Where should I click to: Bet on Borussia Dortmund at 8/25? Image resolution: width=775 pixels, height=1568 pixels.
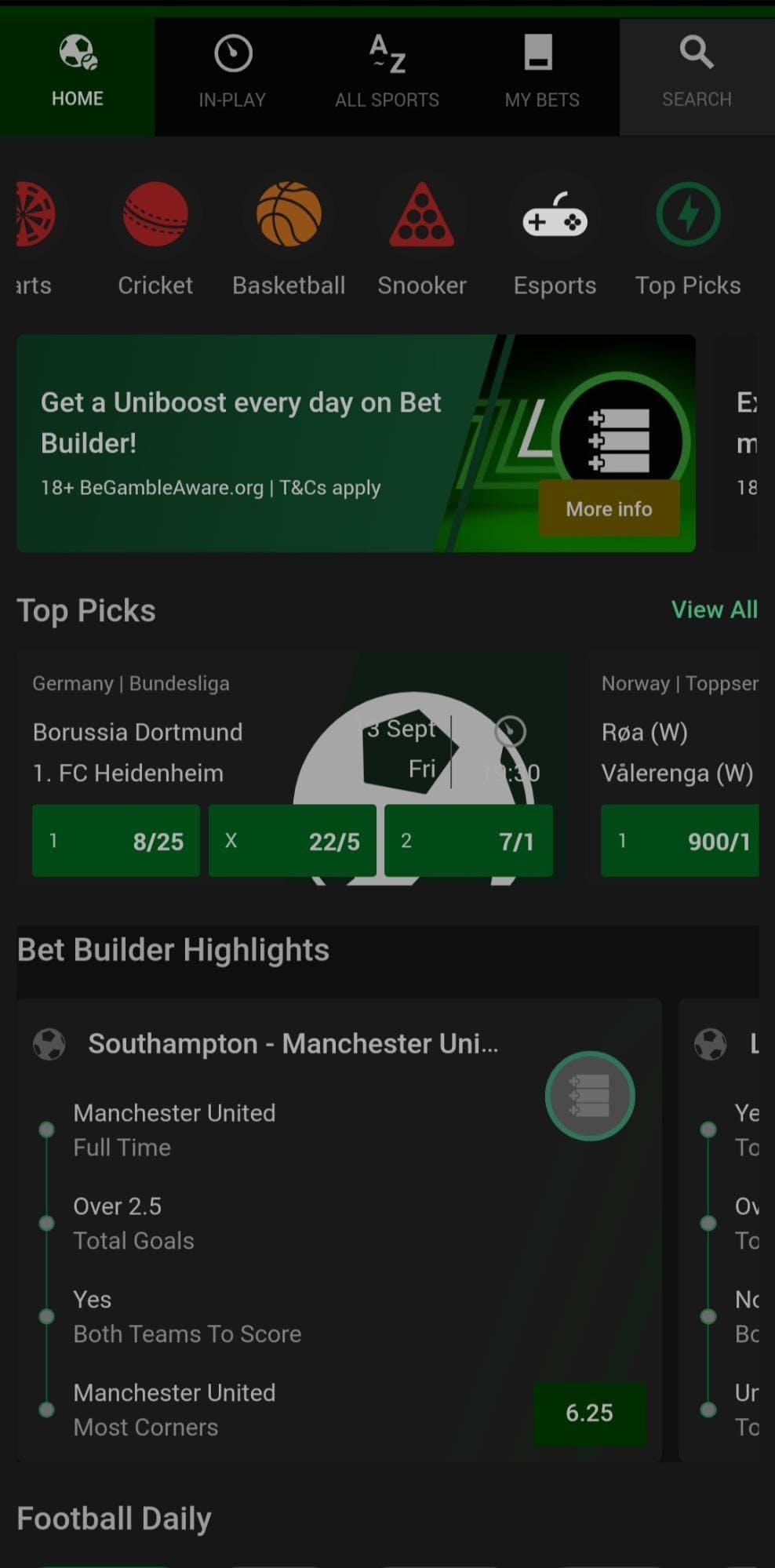(x=116, y=841)
